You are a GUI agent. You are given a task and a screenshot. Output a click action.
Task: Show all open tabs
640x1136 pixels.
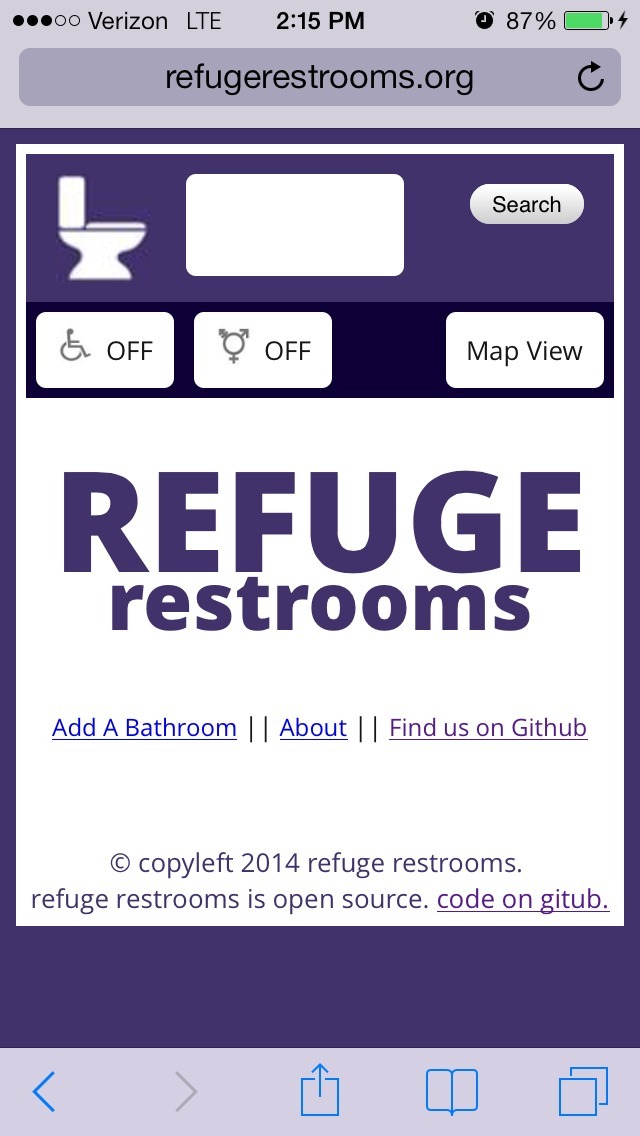583,1091
